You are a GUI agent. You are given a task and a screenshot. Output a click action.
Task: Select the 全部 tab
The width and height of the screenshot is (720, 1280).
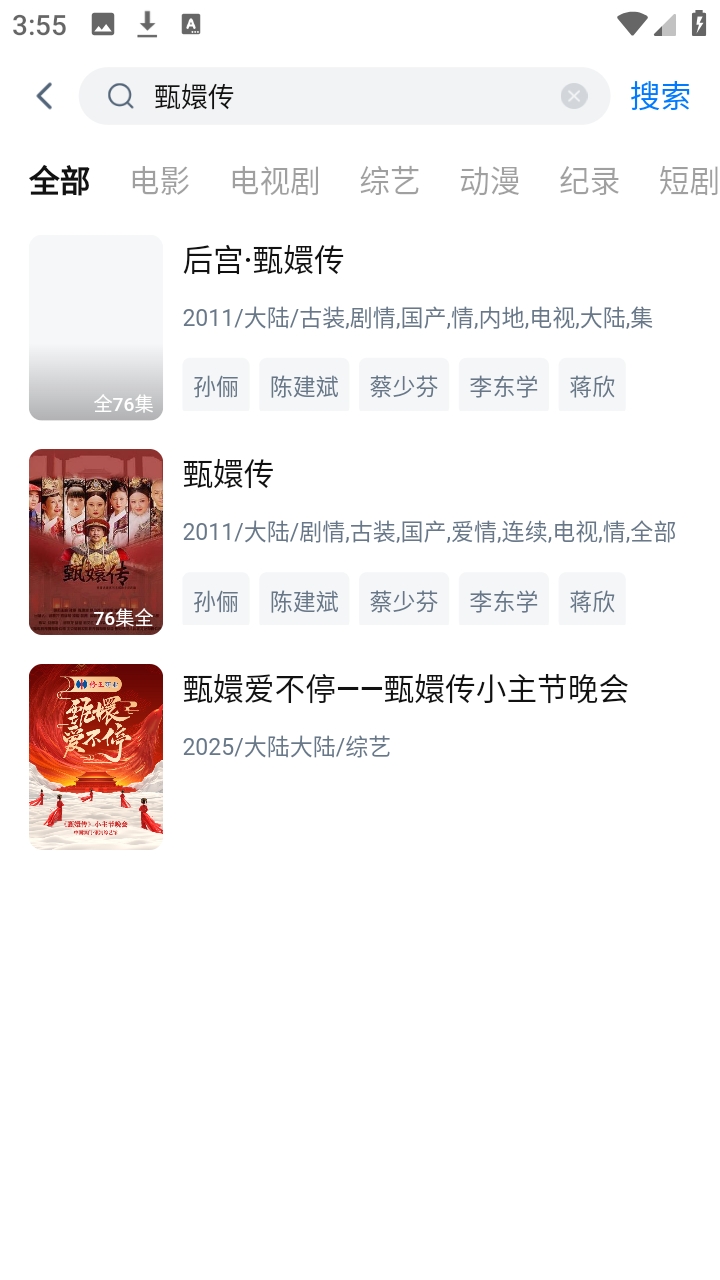coord(60,181)
